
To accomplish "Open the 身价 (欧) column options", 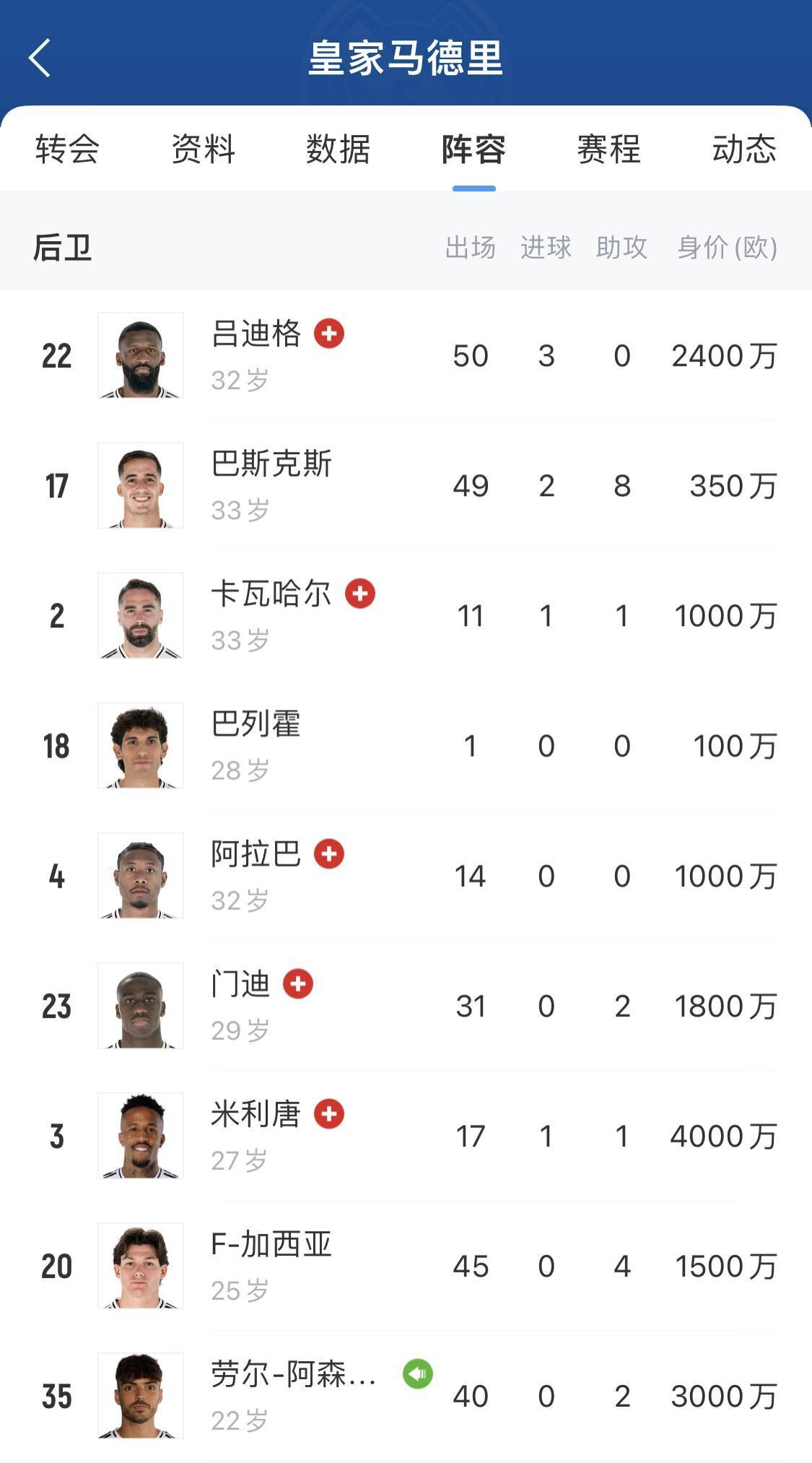I will pos(724,248).
